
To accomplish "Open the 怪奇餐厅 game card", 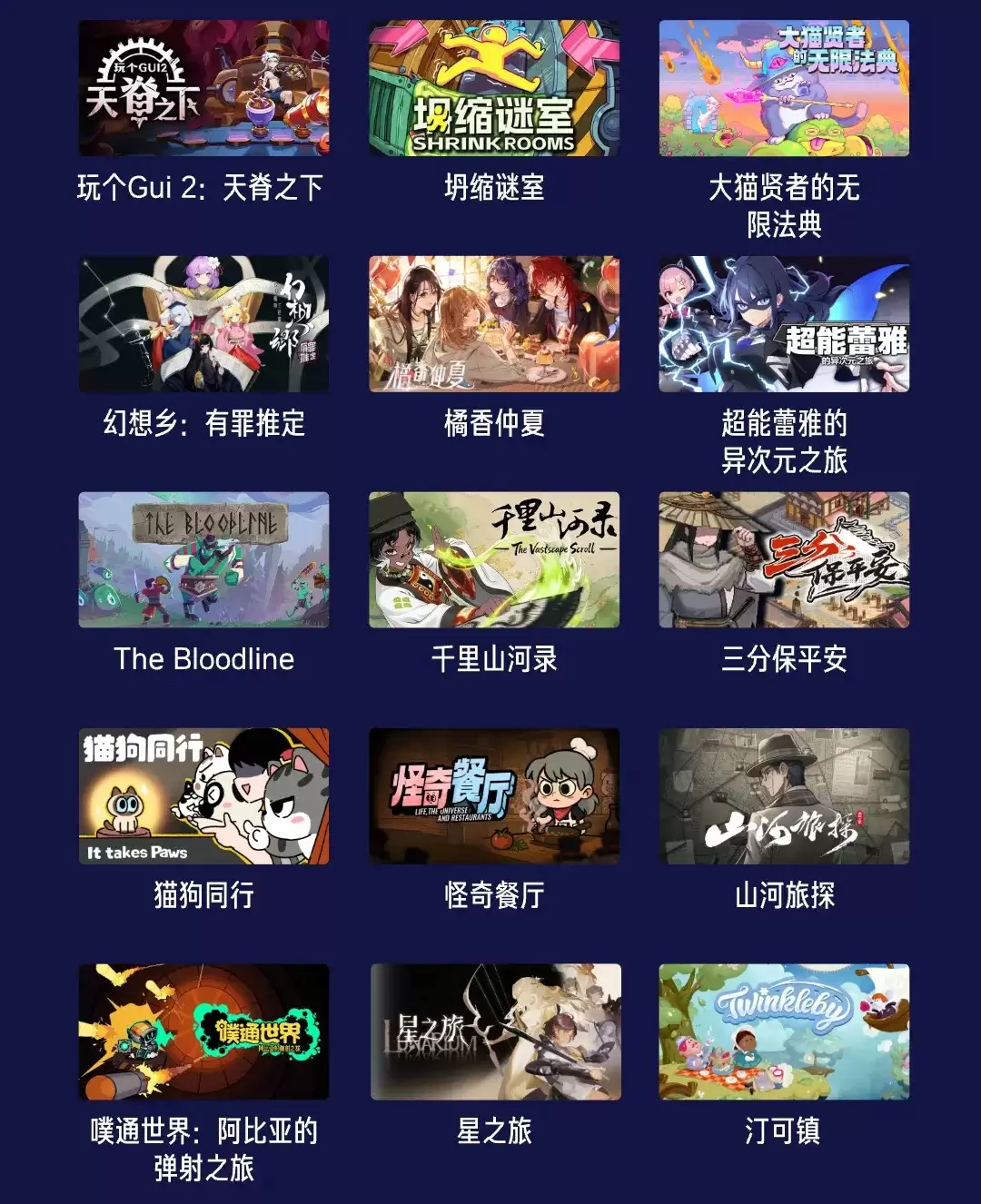I will [x=493, y=795].
